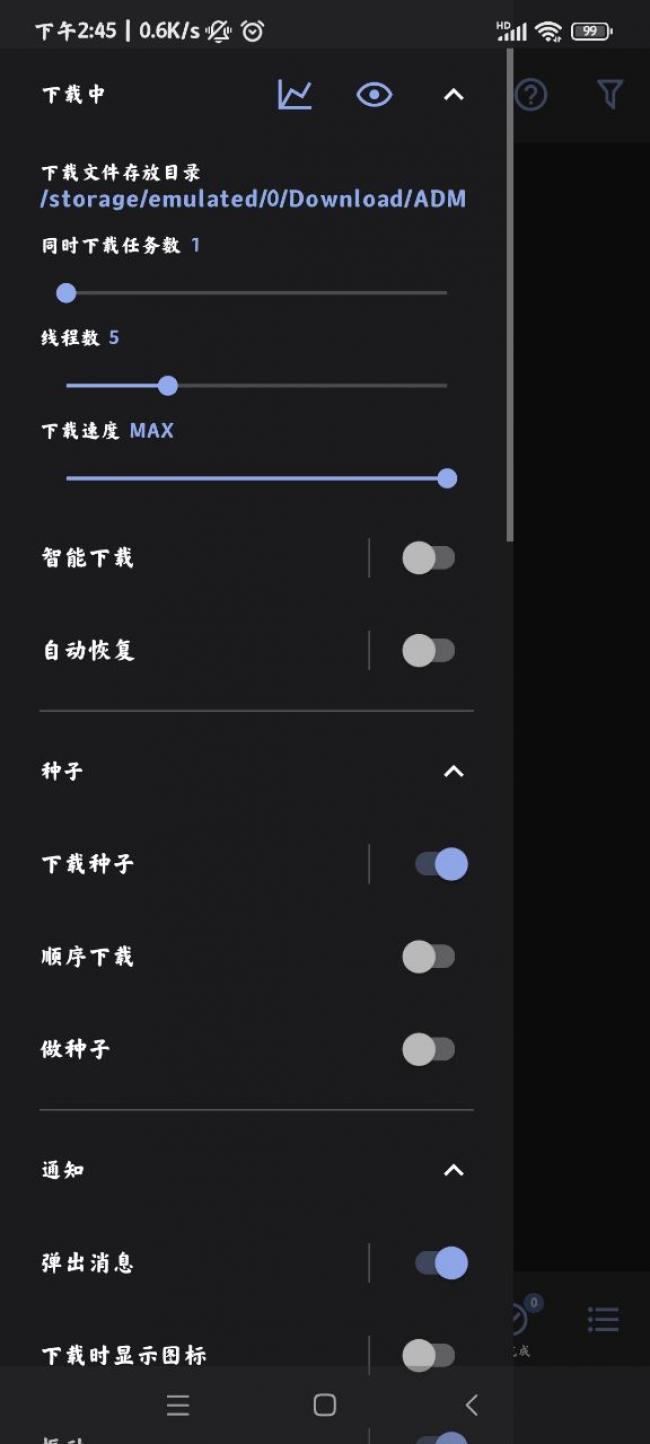The image size is (650, 1444).
Task: Tap the eye visibility icon
Action: [374, 95]
